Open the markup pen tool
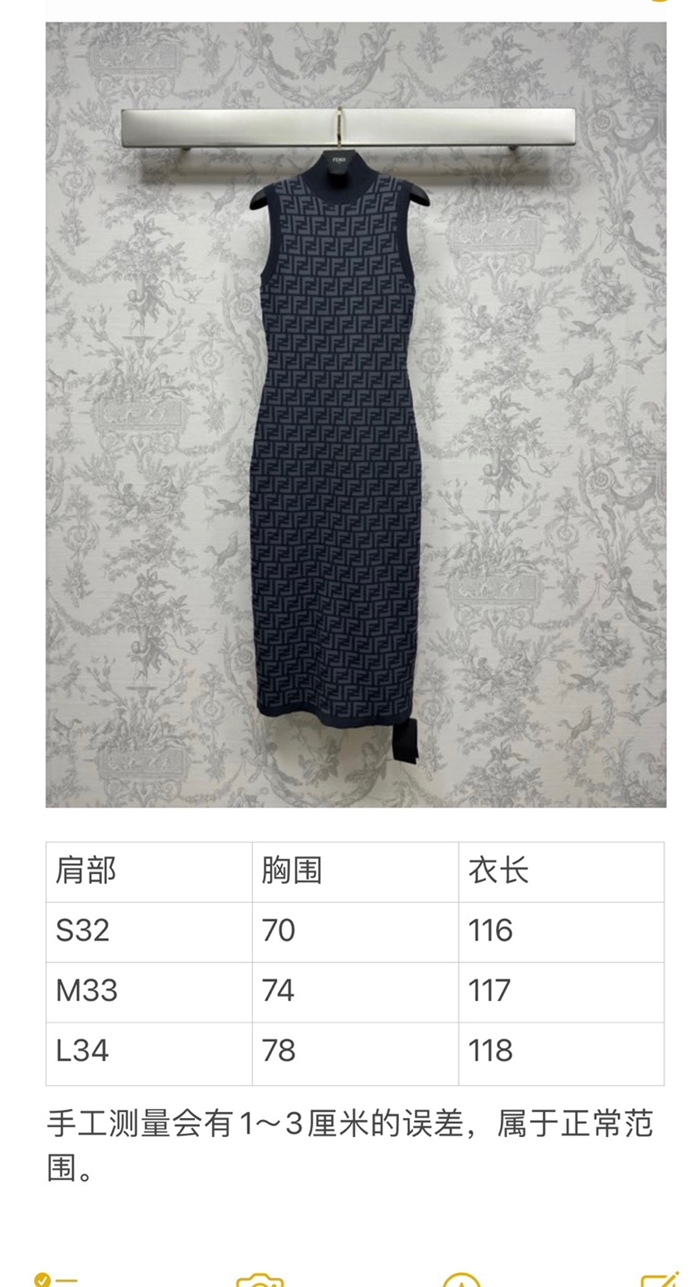 [x=461, y=1279]
